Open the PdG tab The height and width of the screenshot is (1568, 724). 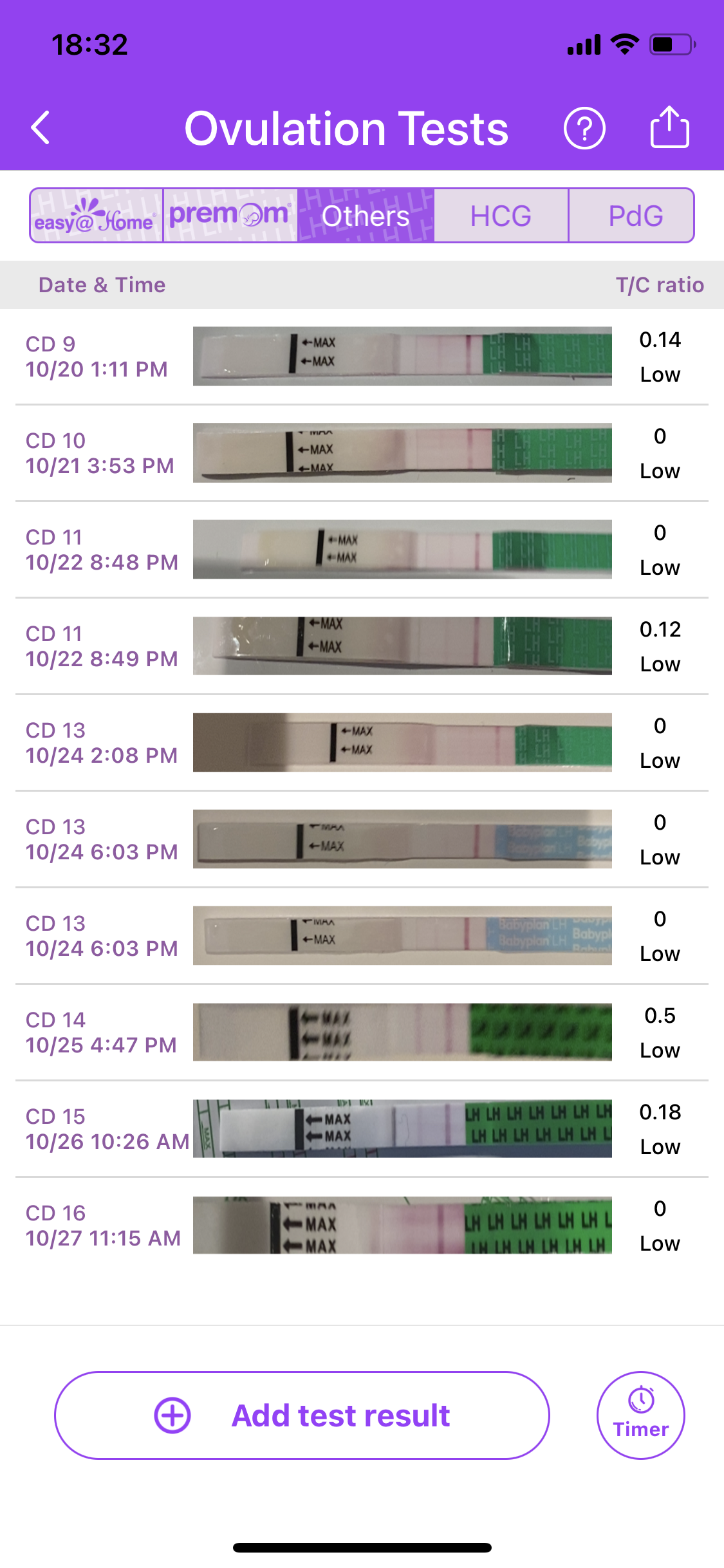coord(635,216)
